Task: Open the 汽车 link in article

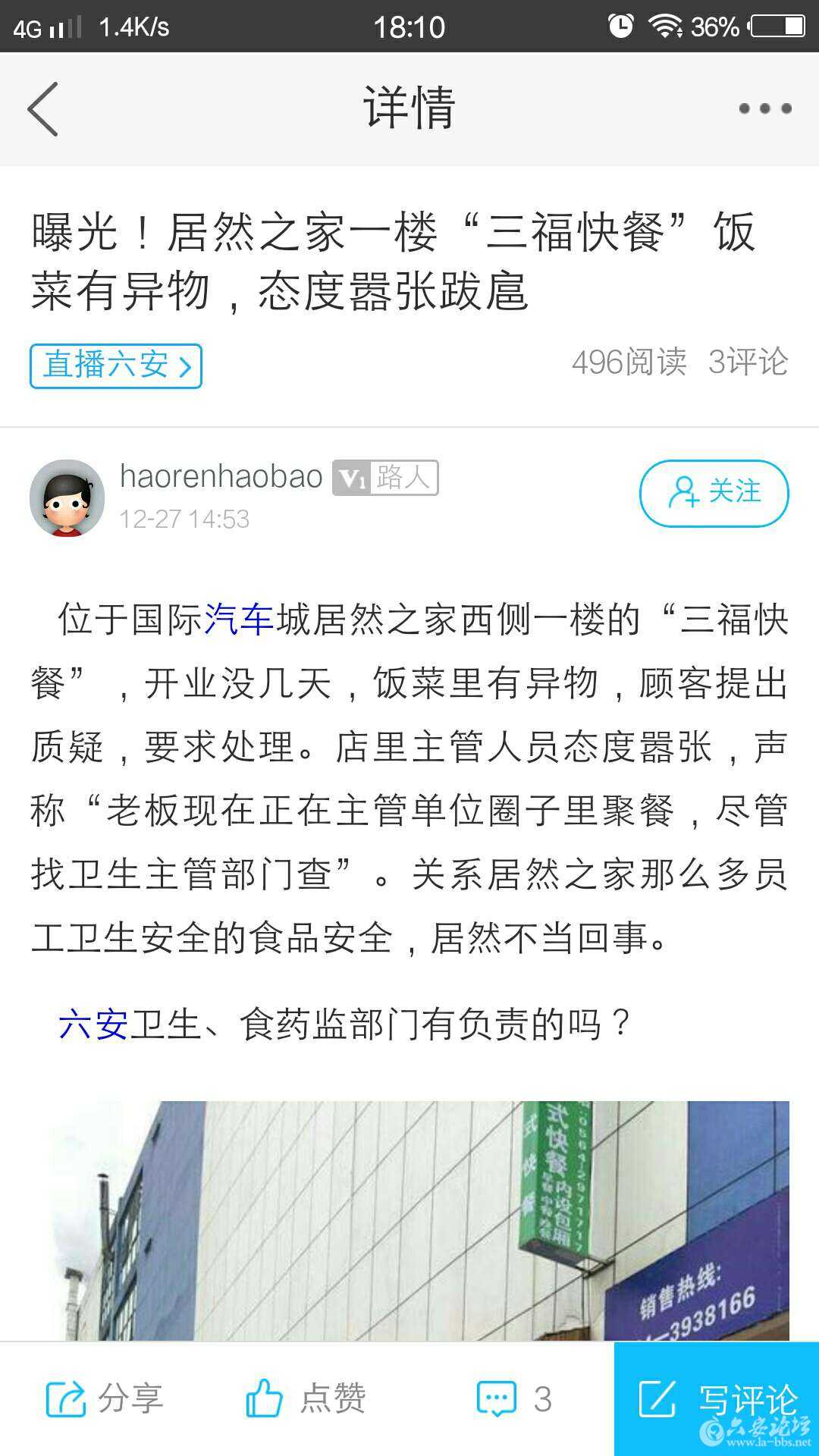Action: point(238,620)
